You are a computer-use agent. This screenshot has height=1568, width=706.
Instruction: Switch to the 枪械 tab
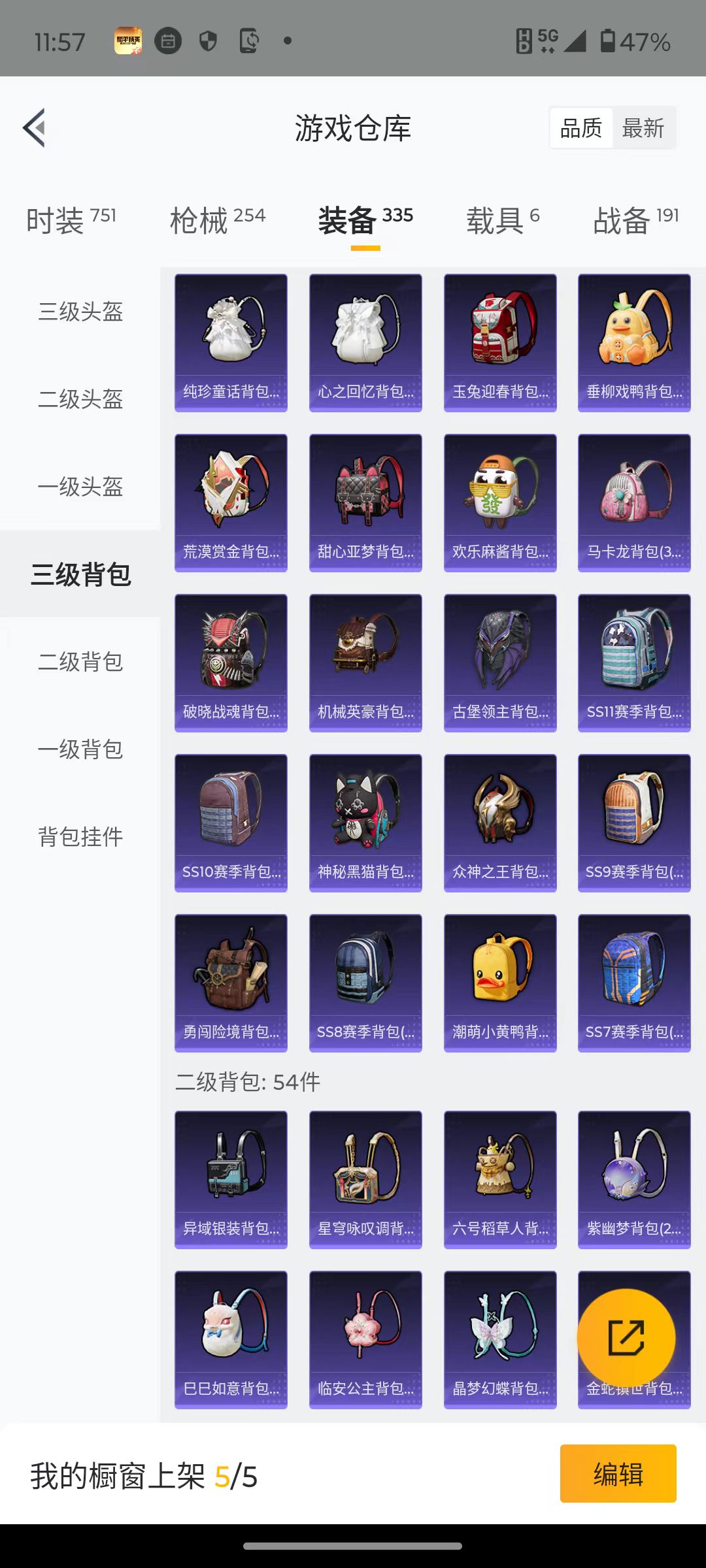point(218,220)
